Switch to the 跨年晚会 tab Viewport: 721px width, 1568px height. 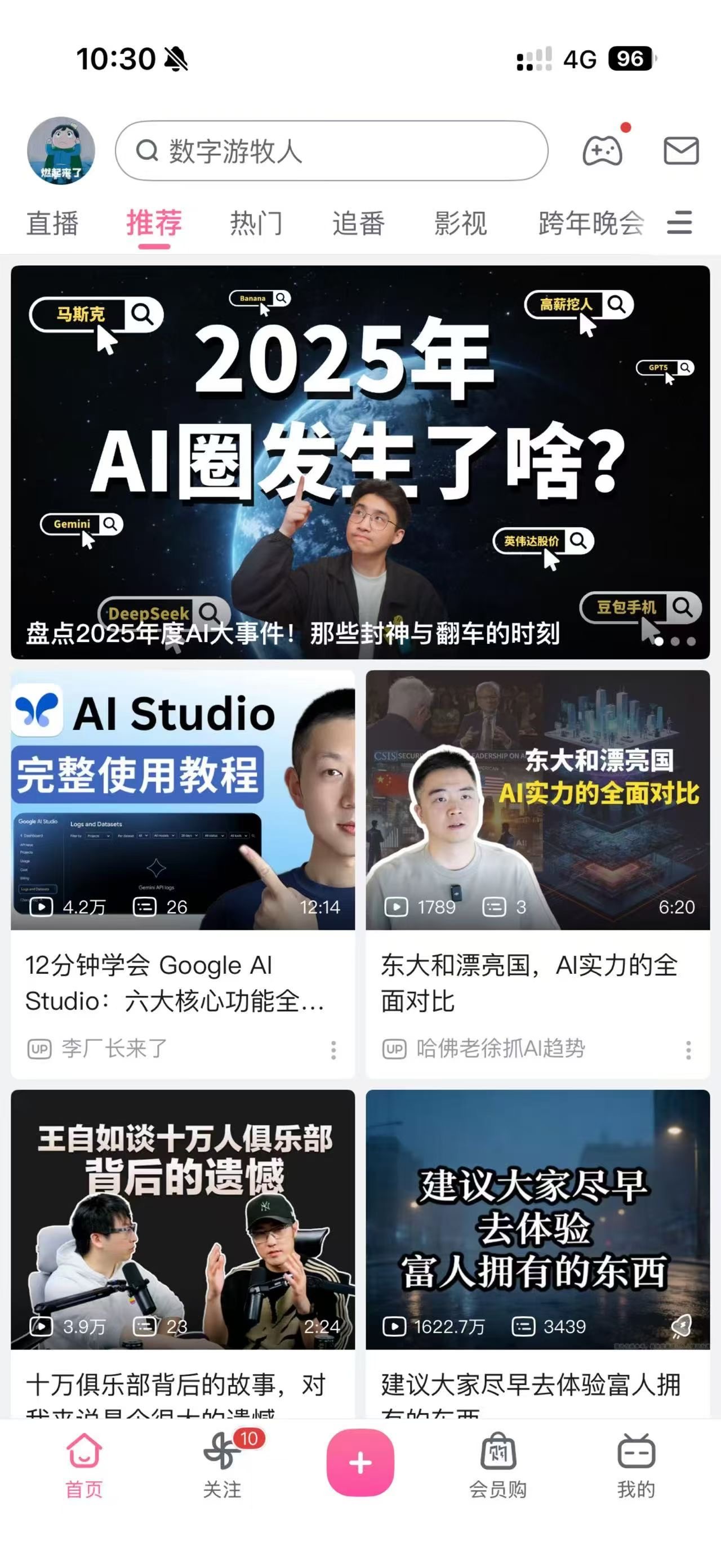tap(591, 223)
